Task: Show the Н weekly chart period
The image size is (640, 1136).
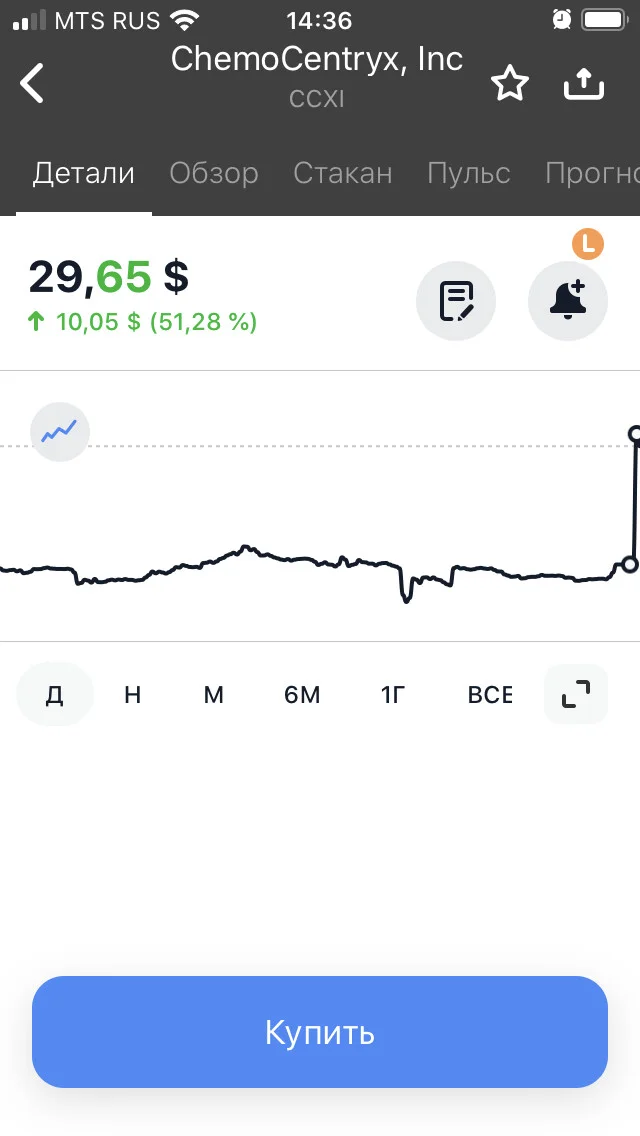Action: (132, 694)
